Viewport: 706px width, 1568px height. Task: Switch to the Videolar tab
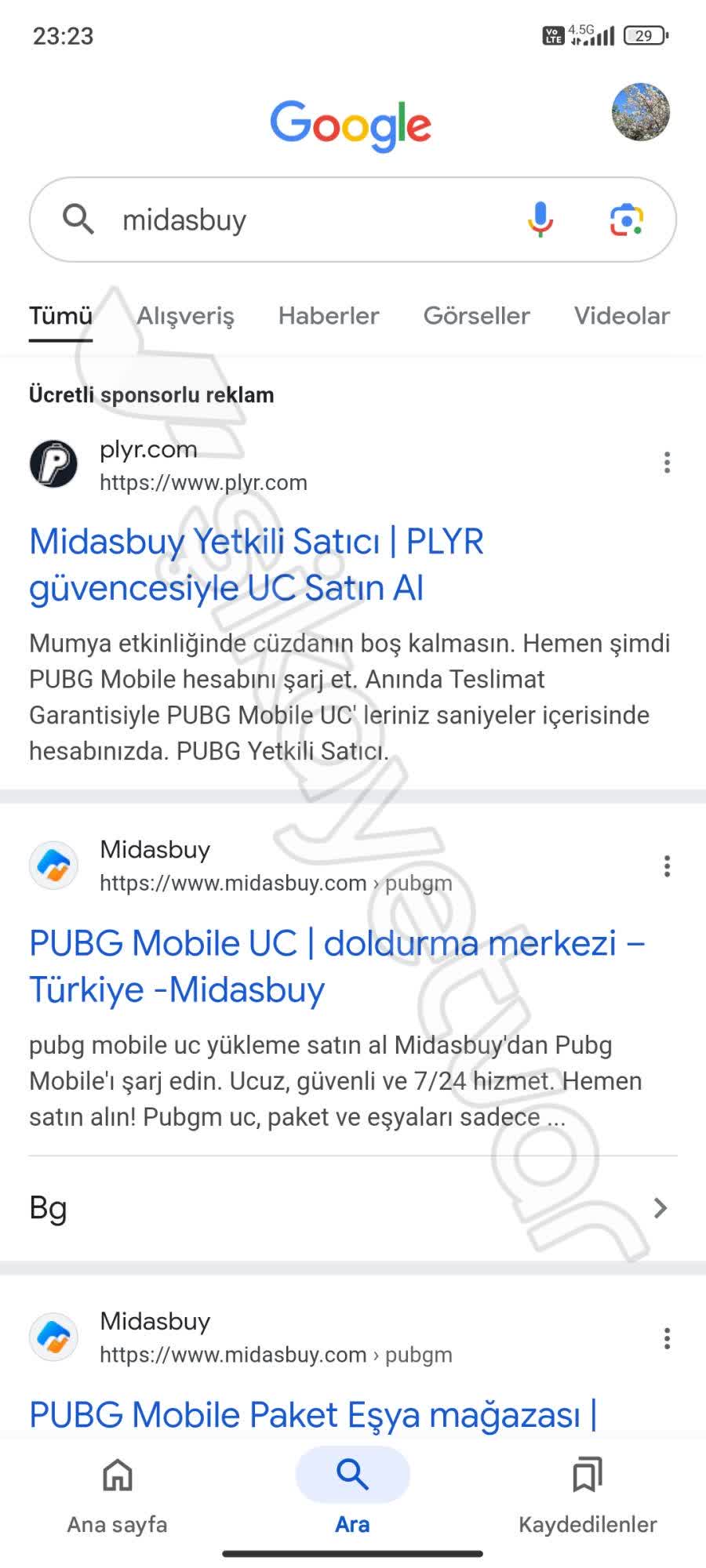(x=621, y=316)
